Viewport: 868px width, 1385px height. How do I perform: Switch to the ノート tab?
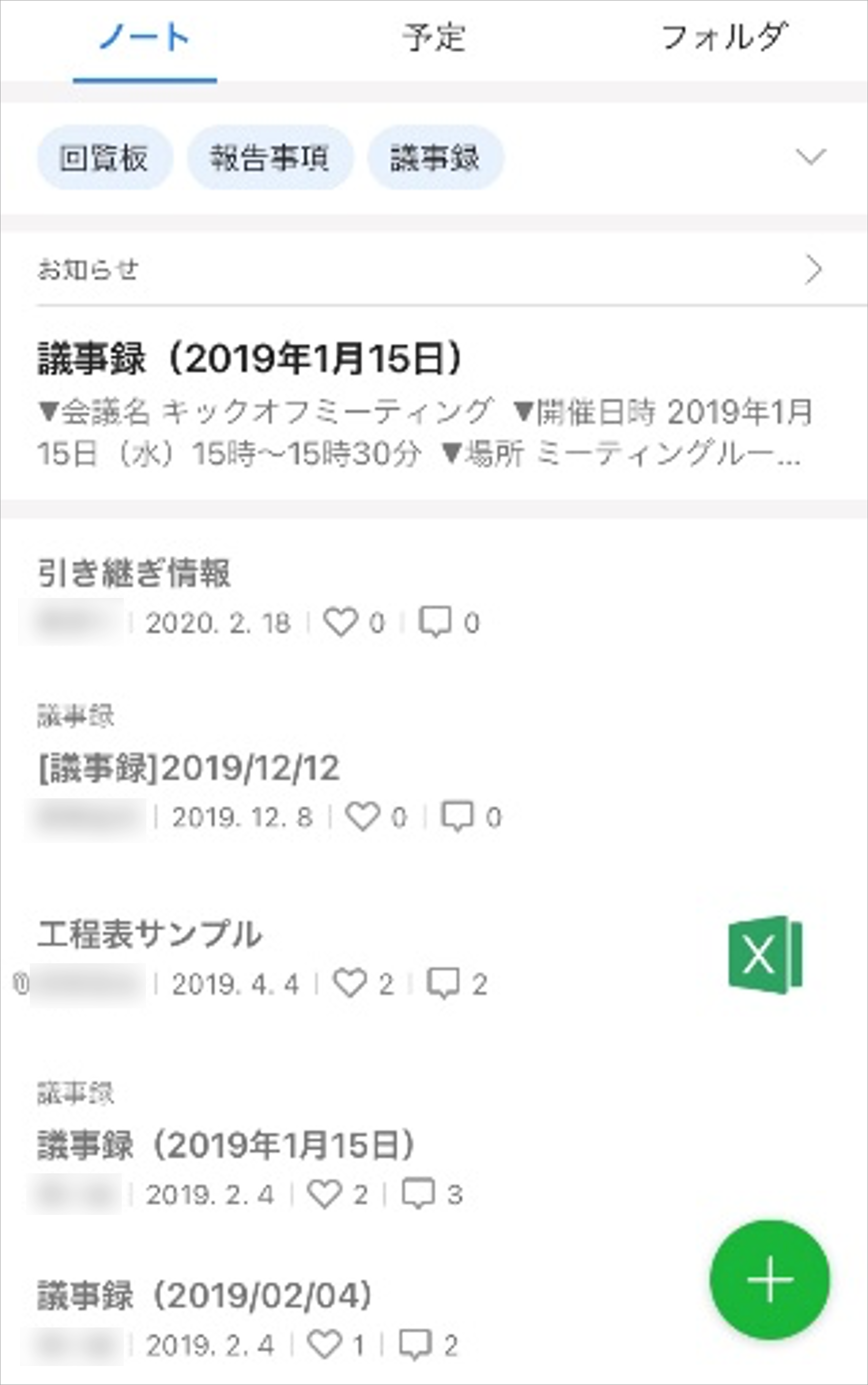[x=145, y=39]
